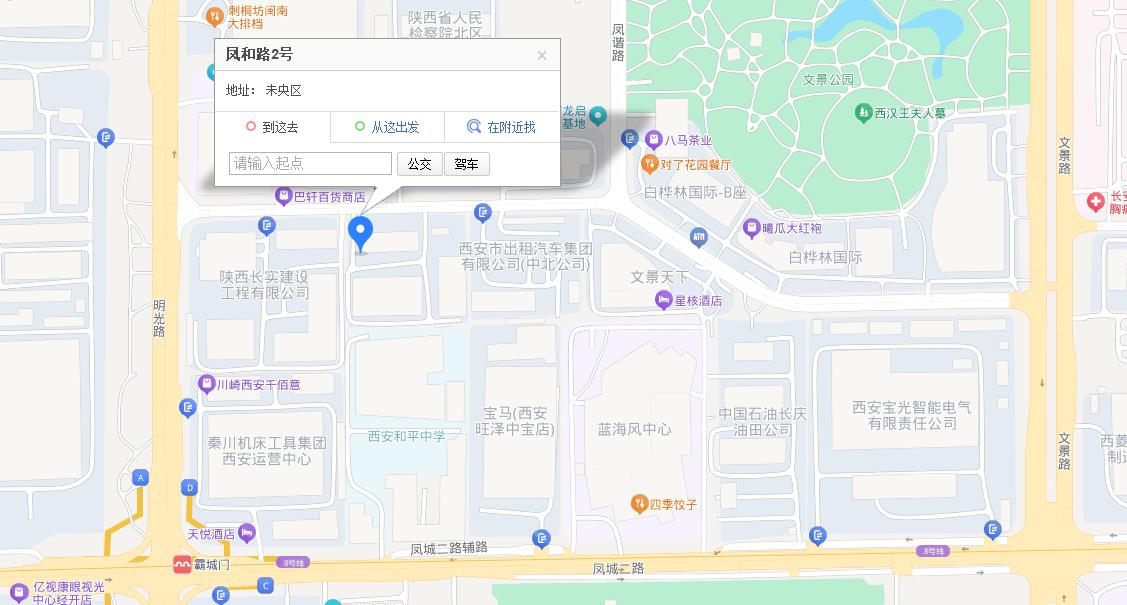The height and width of the screenshot is (605, 1127).
Task: Select the 巴轩百货商店 shop marker
Action: [x=284, y=197]
